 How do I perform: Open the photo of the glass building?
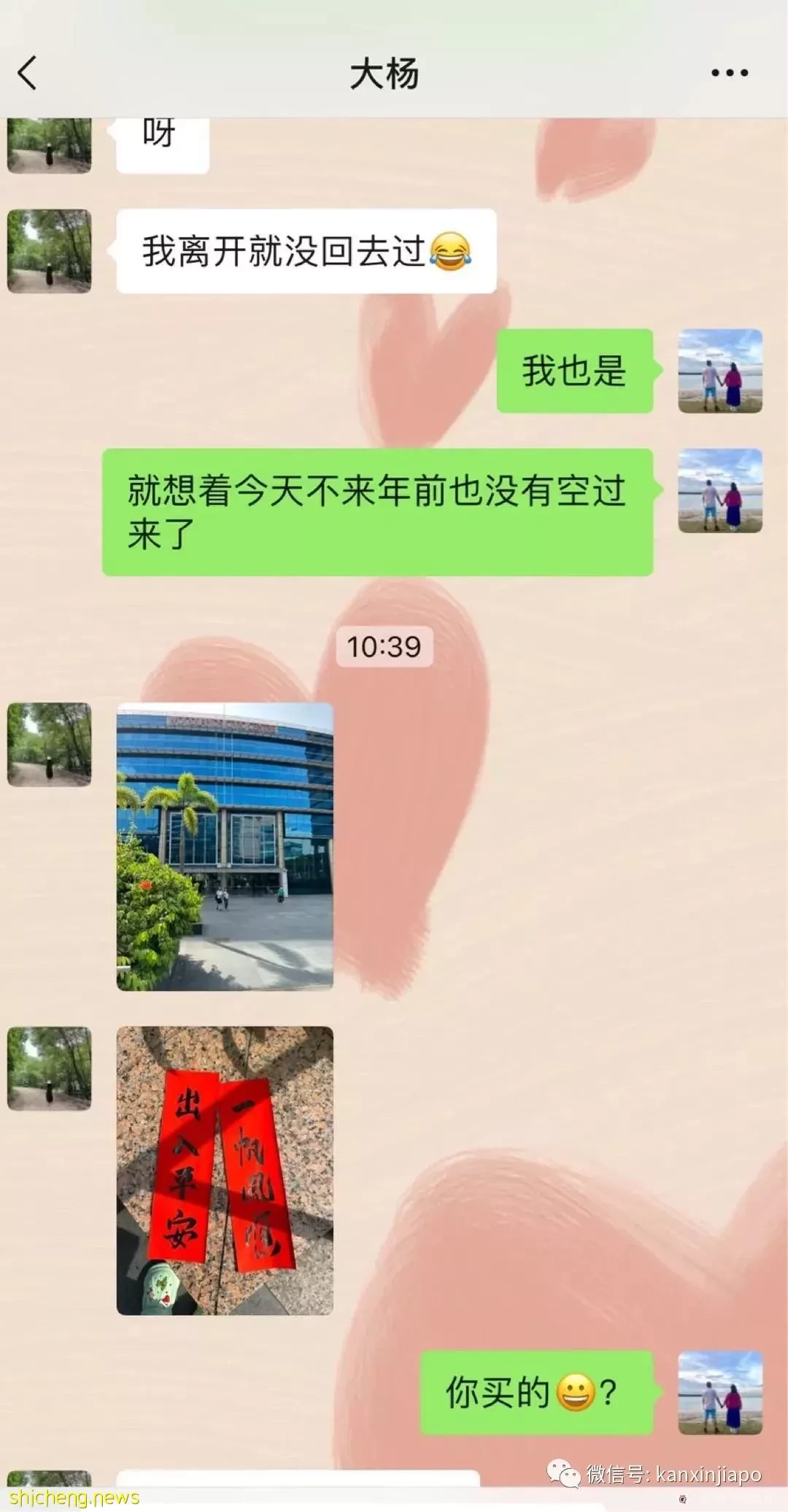coord(225,846)
